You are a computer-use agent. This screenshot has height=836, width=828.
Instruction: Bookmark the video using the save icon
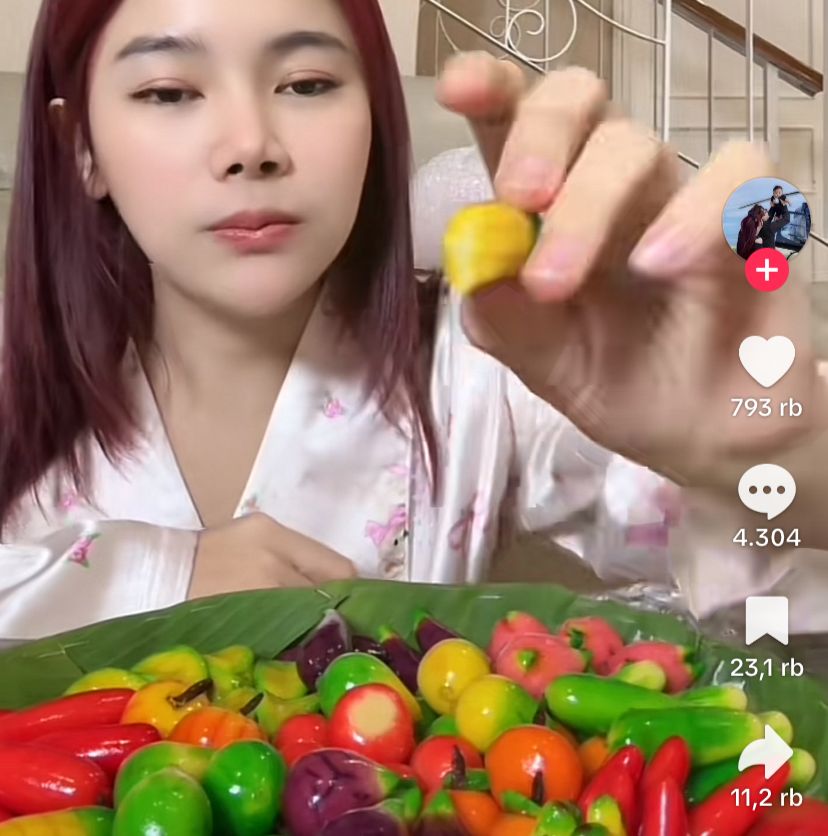pos(765,623)
